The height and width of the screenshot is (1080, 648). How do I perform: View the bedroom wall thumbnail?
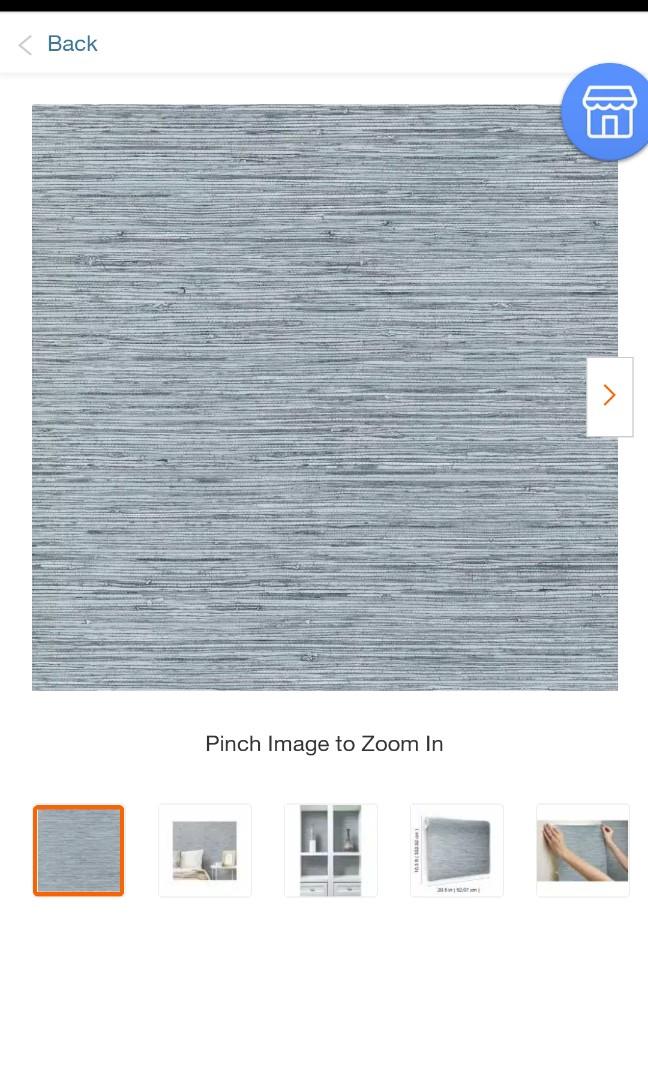(x=205, y=851)
